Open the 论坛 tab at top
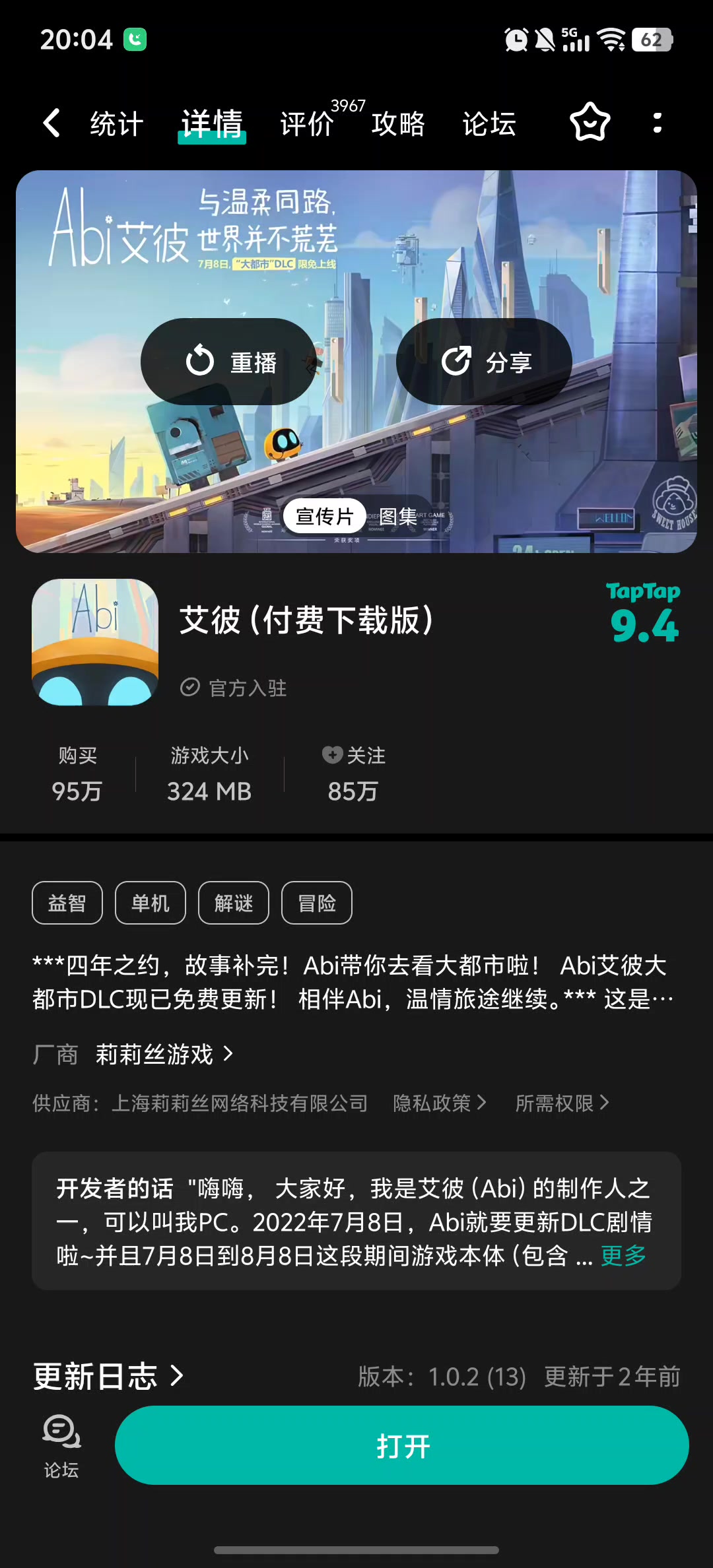The width and height of the screenshot is (713, 1568). click(x=489, y=123)
